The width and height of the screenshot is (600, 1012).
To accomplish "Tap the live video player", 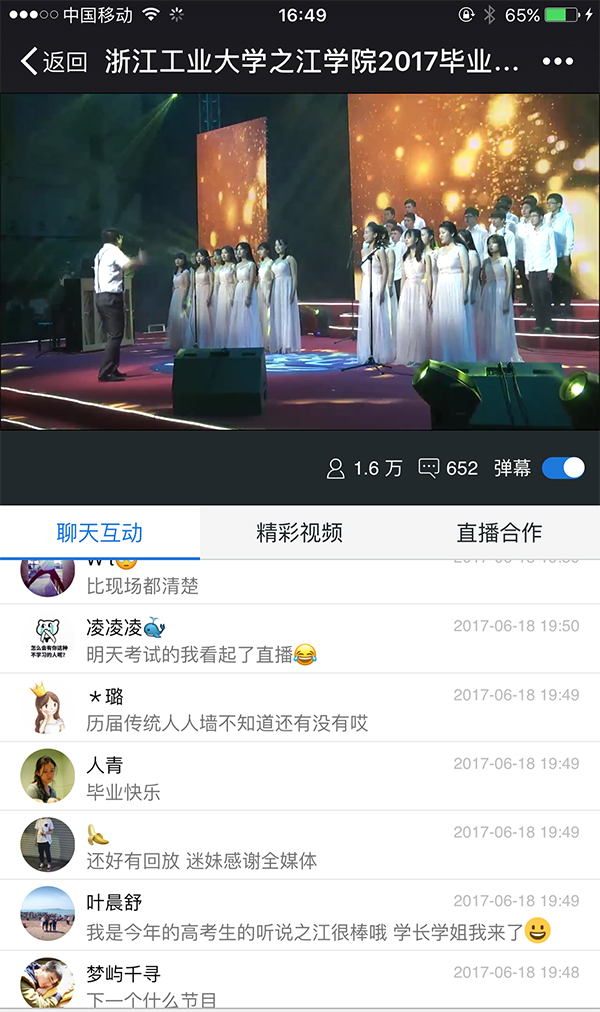I will [300, 262].
